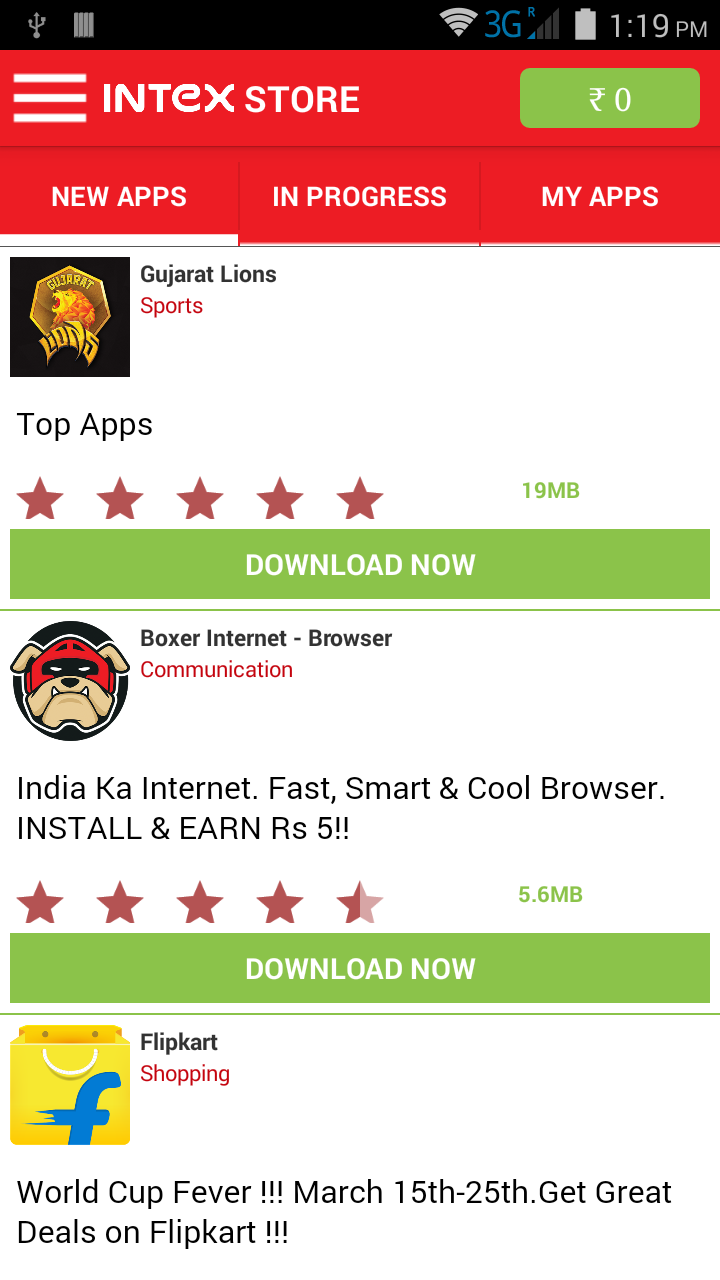
Task: Download Boxer Internet Browser now
Action: click(x=360, y=968)
